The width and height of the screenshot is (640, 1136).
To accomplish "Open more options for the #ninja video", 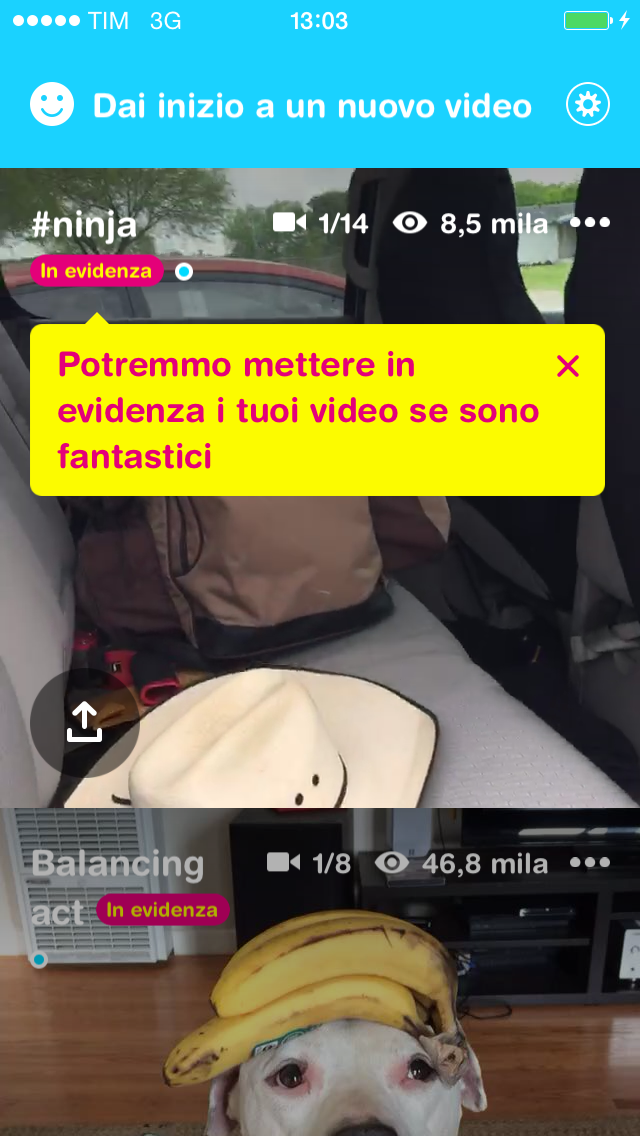I will 590,223.
